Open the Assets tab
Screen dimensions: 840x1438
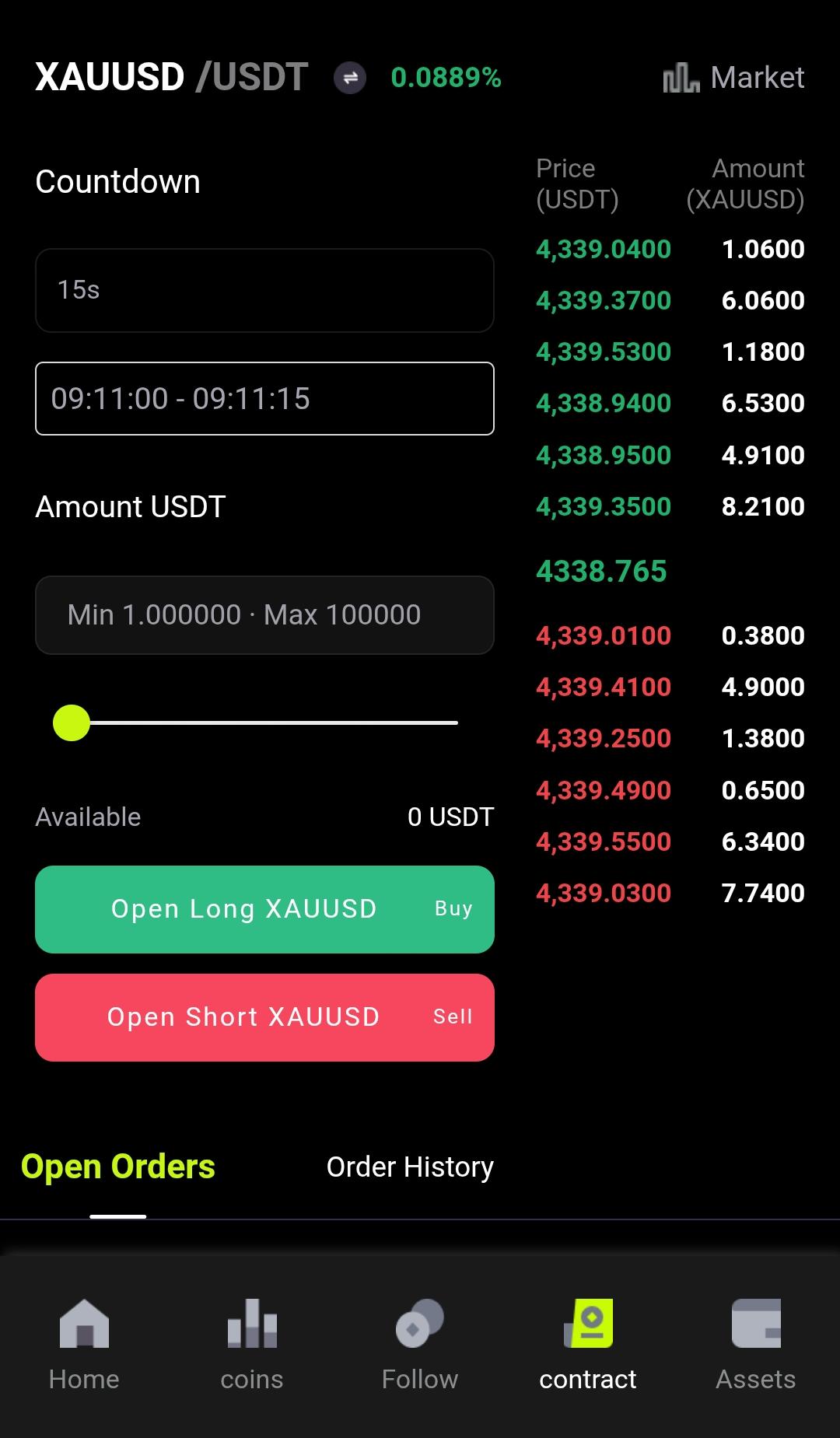click(x=756, y=1345)
